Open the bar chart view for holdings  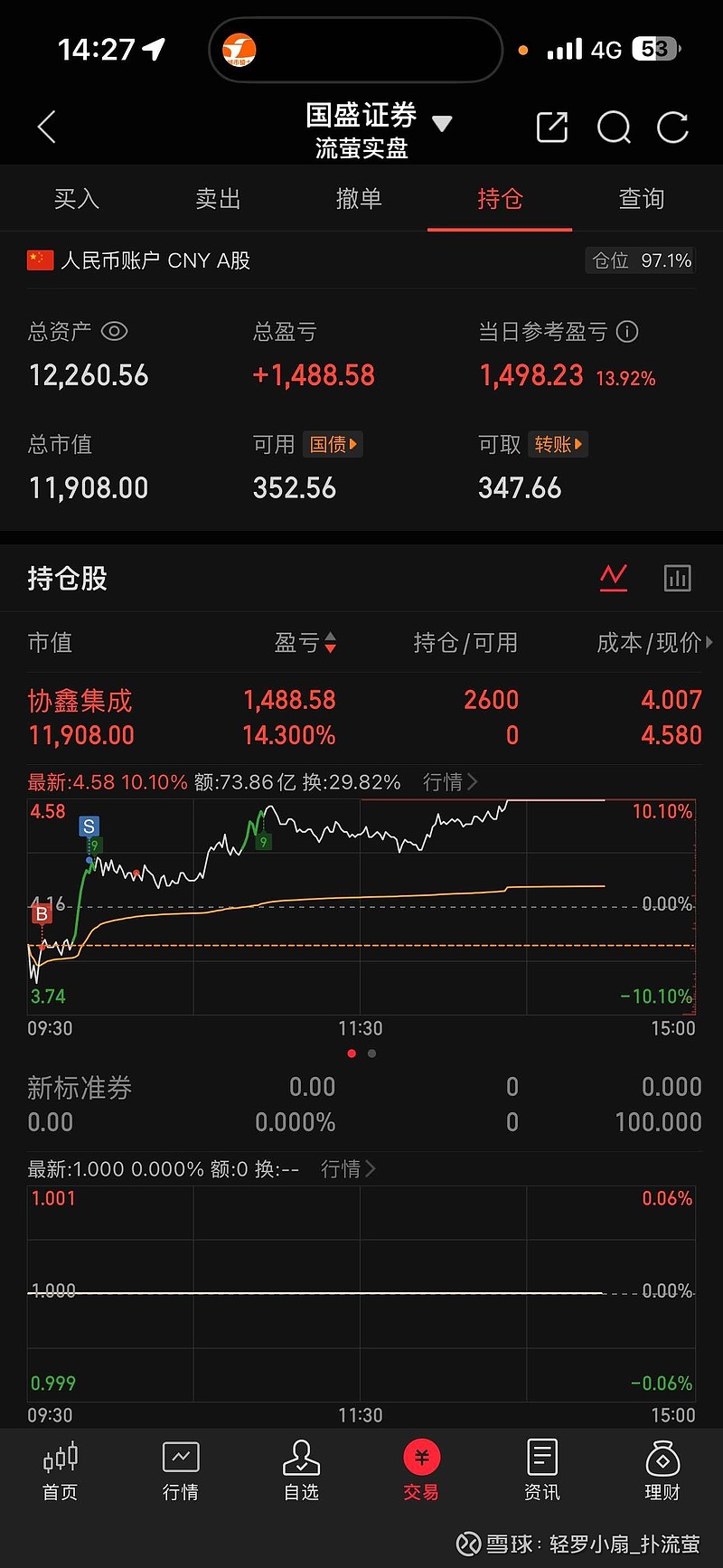tap(677, 578)
